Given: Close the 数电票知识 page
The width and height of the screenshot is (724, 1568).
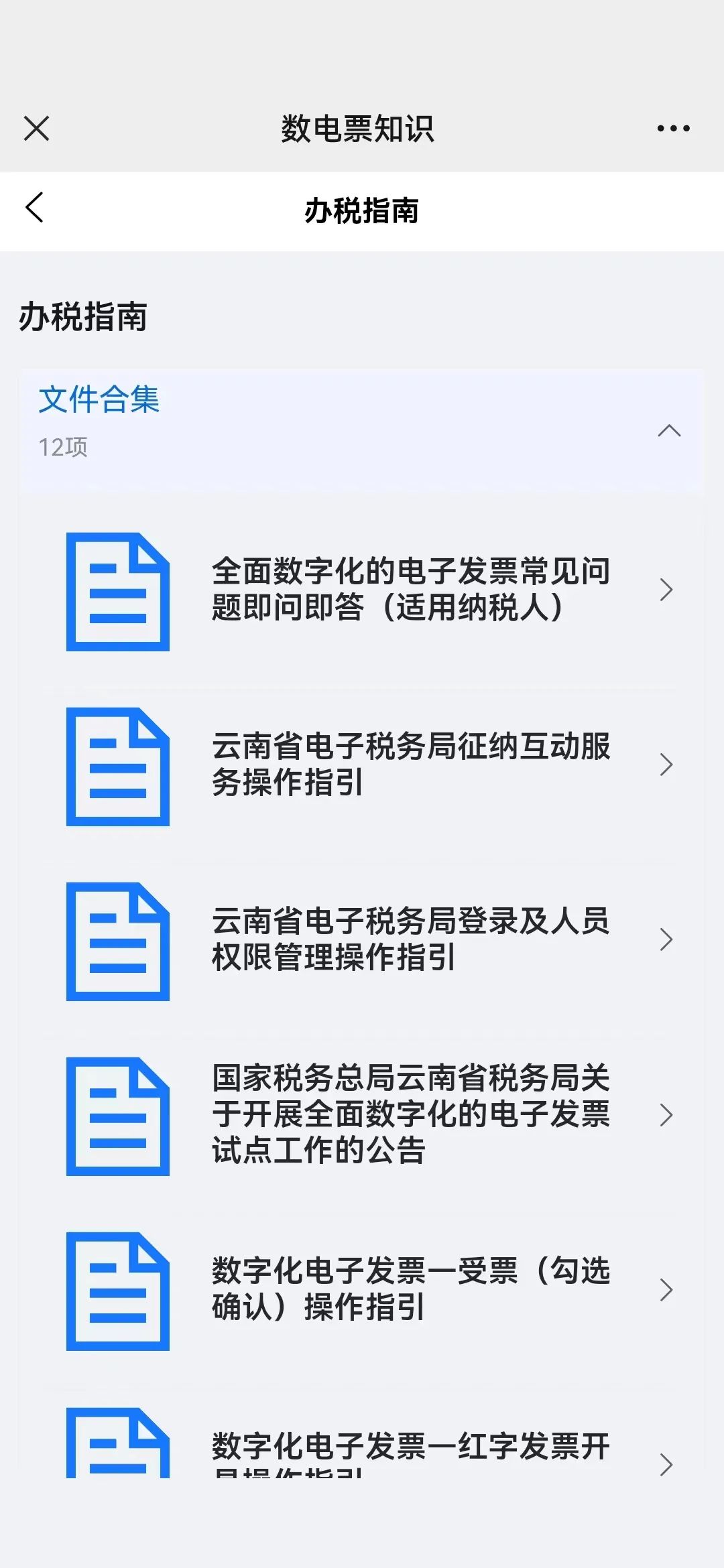Looking at the screenshot, I should click(36, 128).
